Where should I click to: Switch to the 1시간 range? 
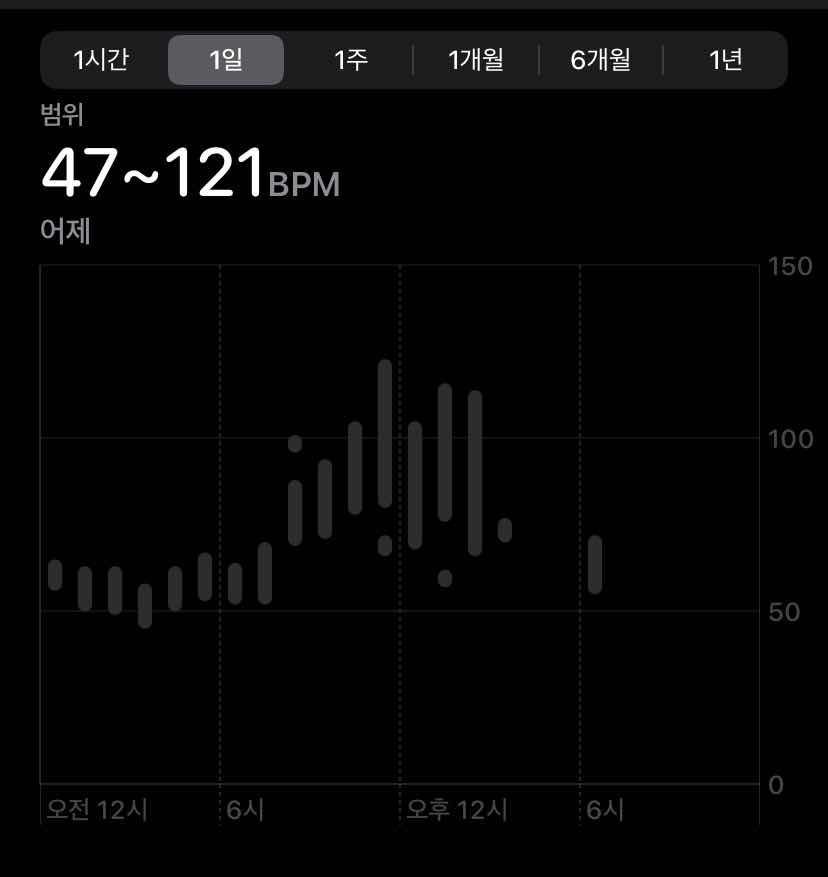coord(102,60)
